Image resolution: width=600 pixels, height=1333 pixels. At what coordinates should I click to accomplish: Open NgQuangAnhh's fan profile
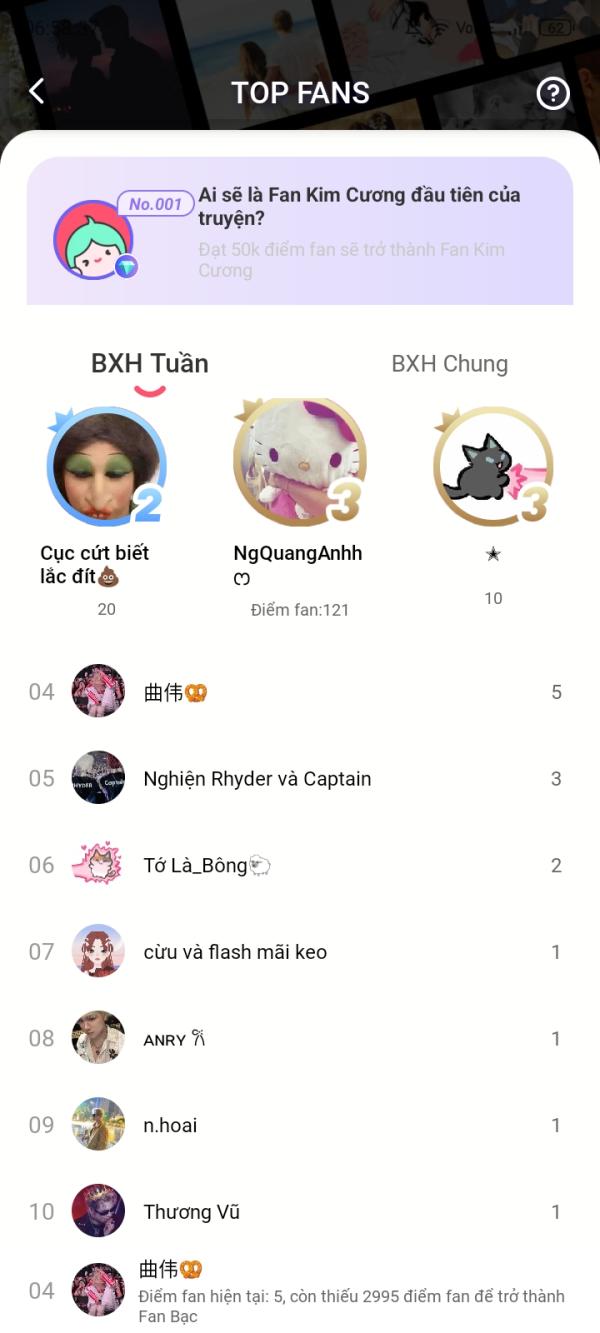click(299, 464)
